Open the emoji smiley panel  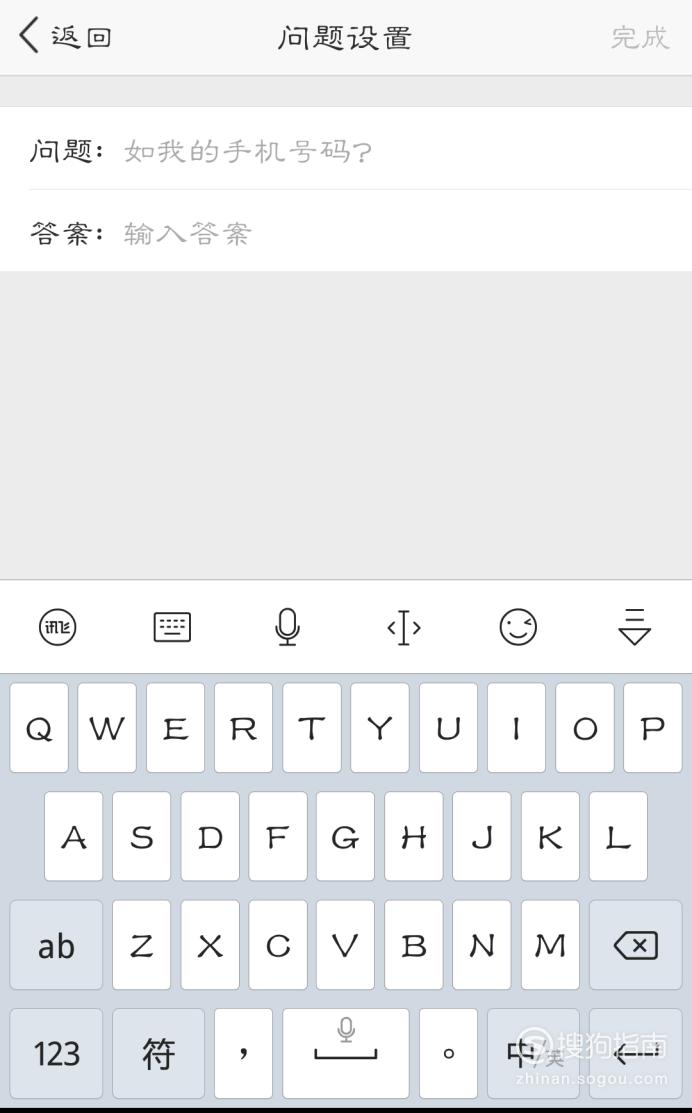click(x=518, y=627)
